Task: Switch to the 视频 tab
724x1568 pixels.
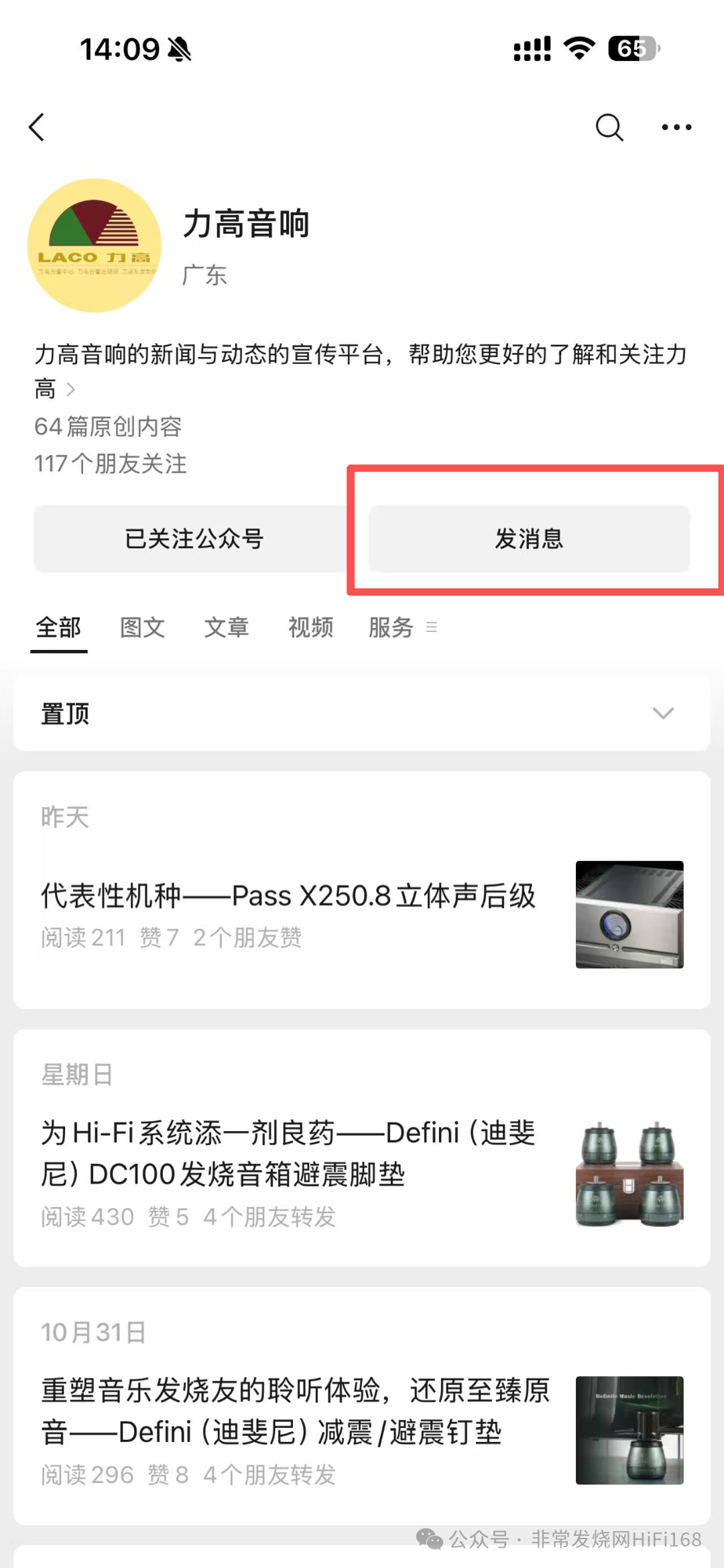Action: [310, 628]
